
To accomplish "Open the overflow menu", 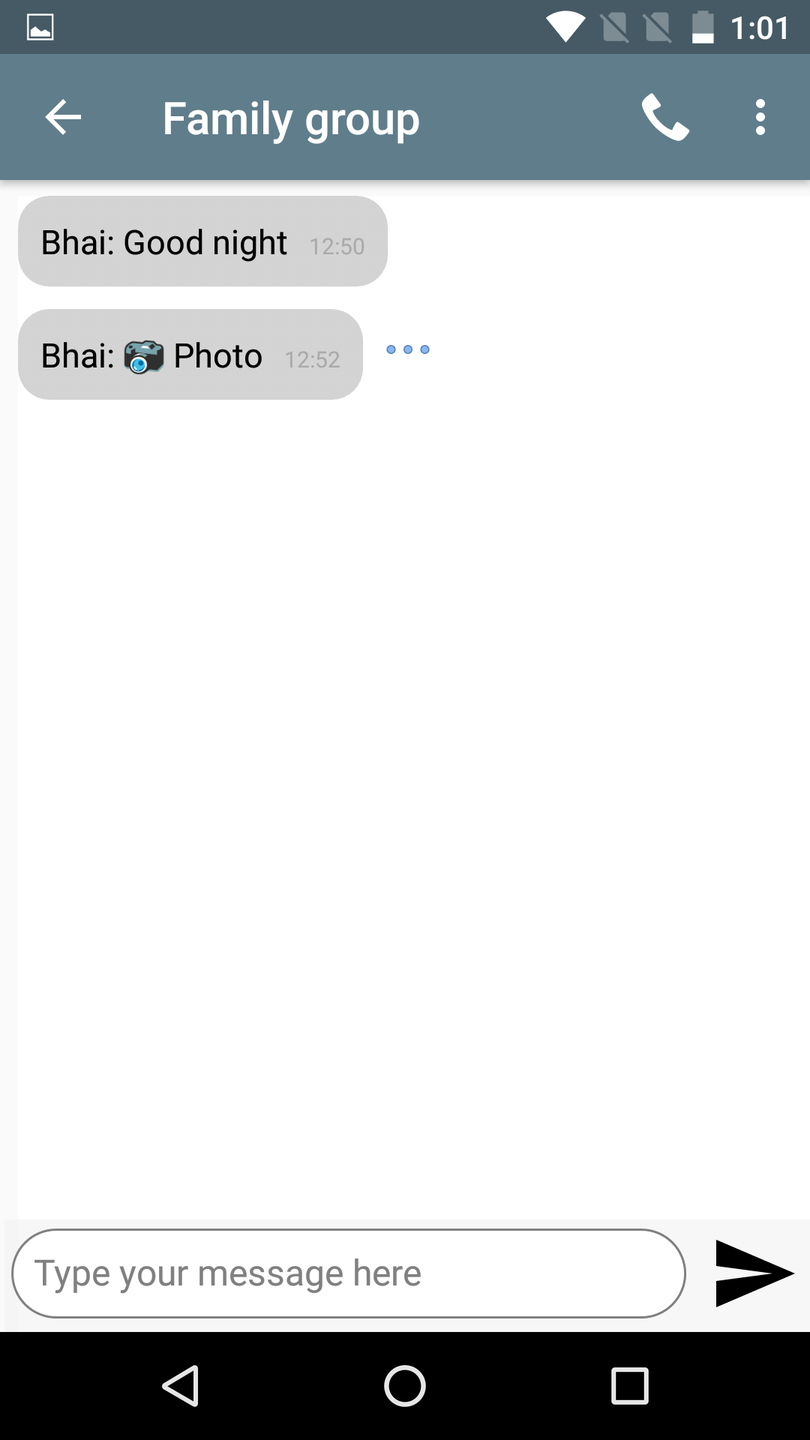I will (x=760, y=118).
